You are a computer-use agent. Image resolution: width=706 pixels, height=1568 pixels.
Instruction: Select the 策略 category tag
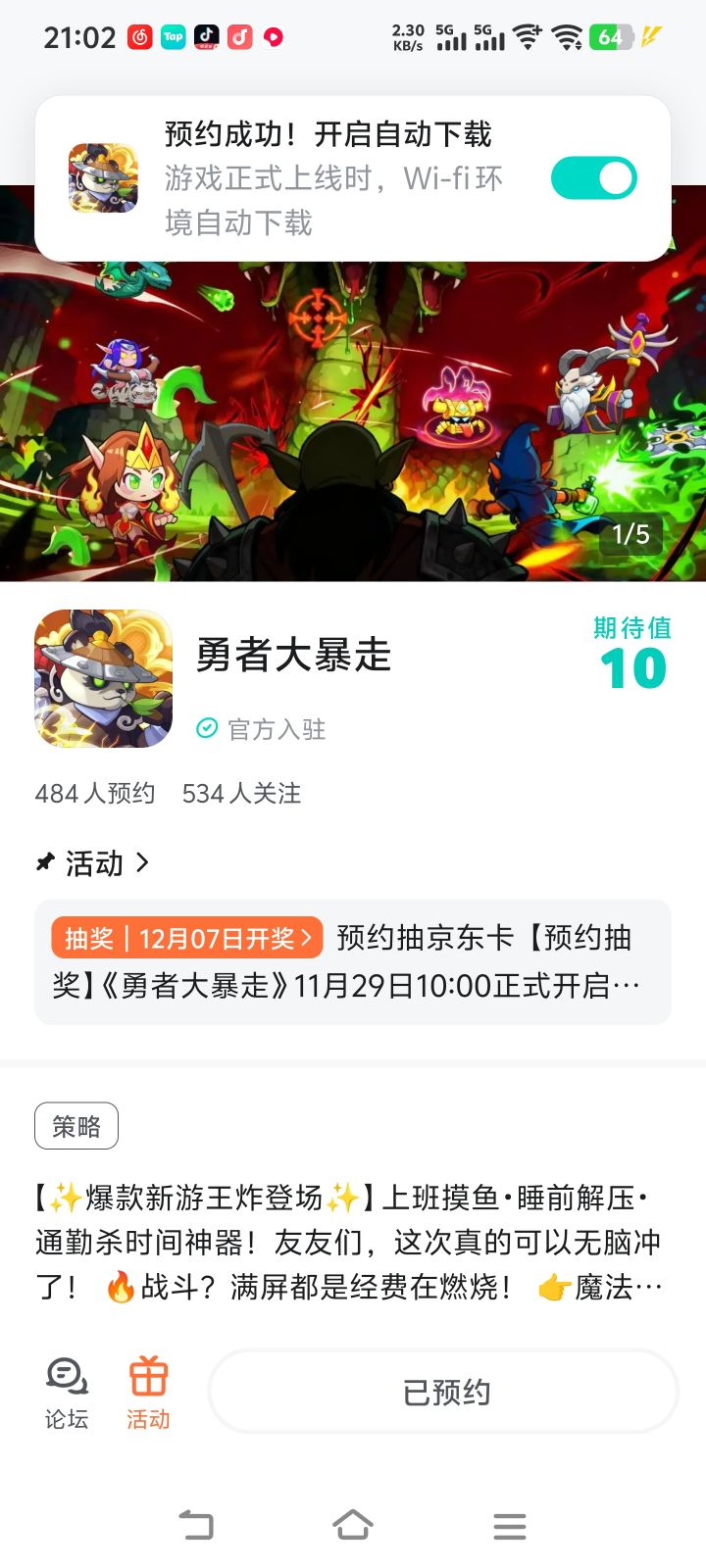[76, 1125]
